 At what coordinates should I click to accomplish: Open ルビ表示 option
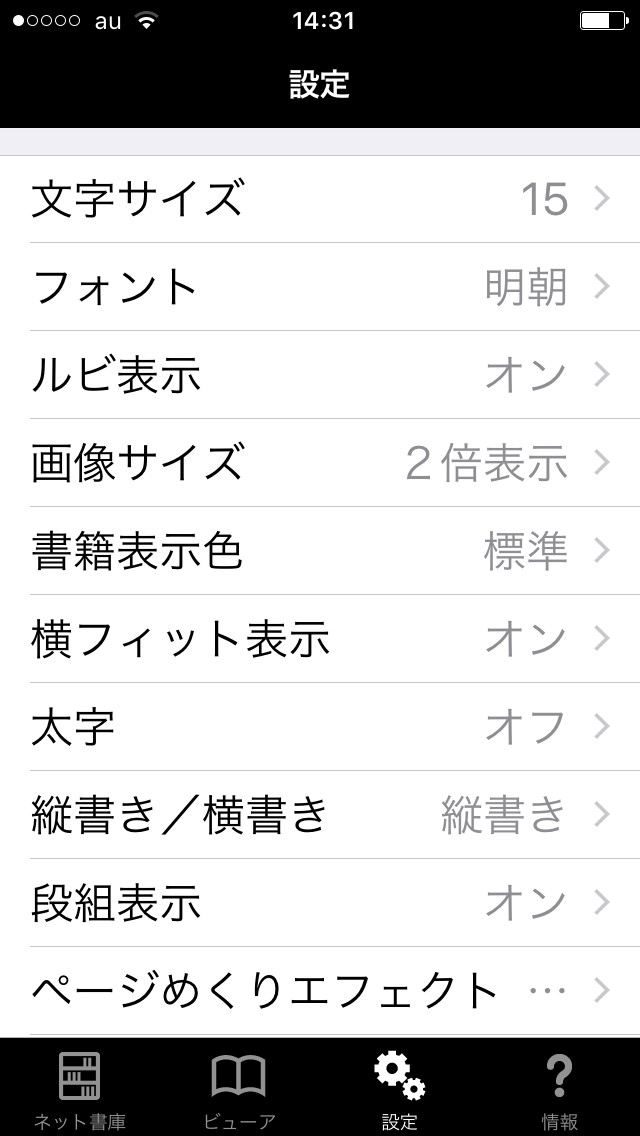click(x=320, y=375)
